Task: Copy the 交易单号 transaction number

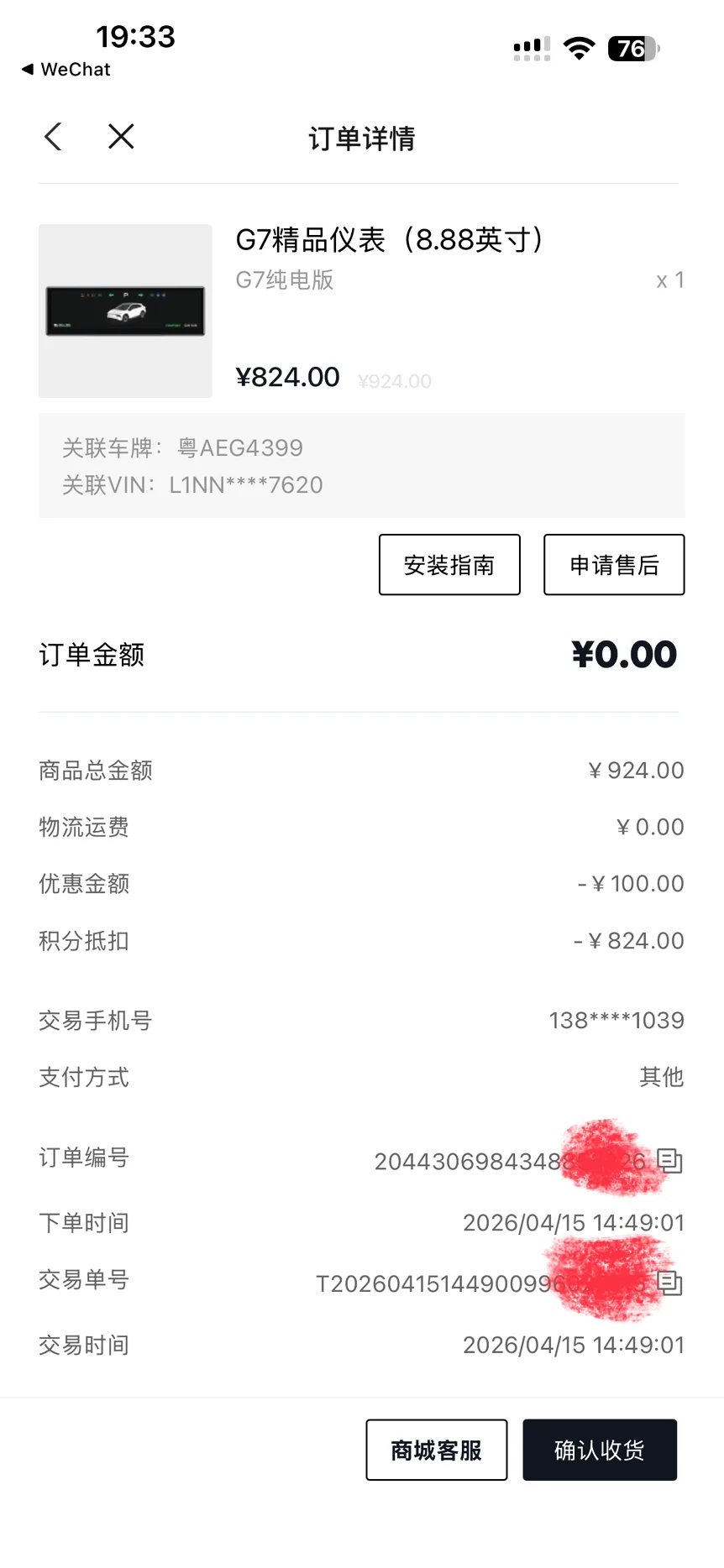Action: pos(669,1283)
